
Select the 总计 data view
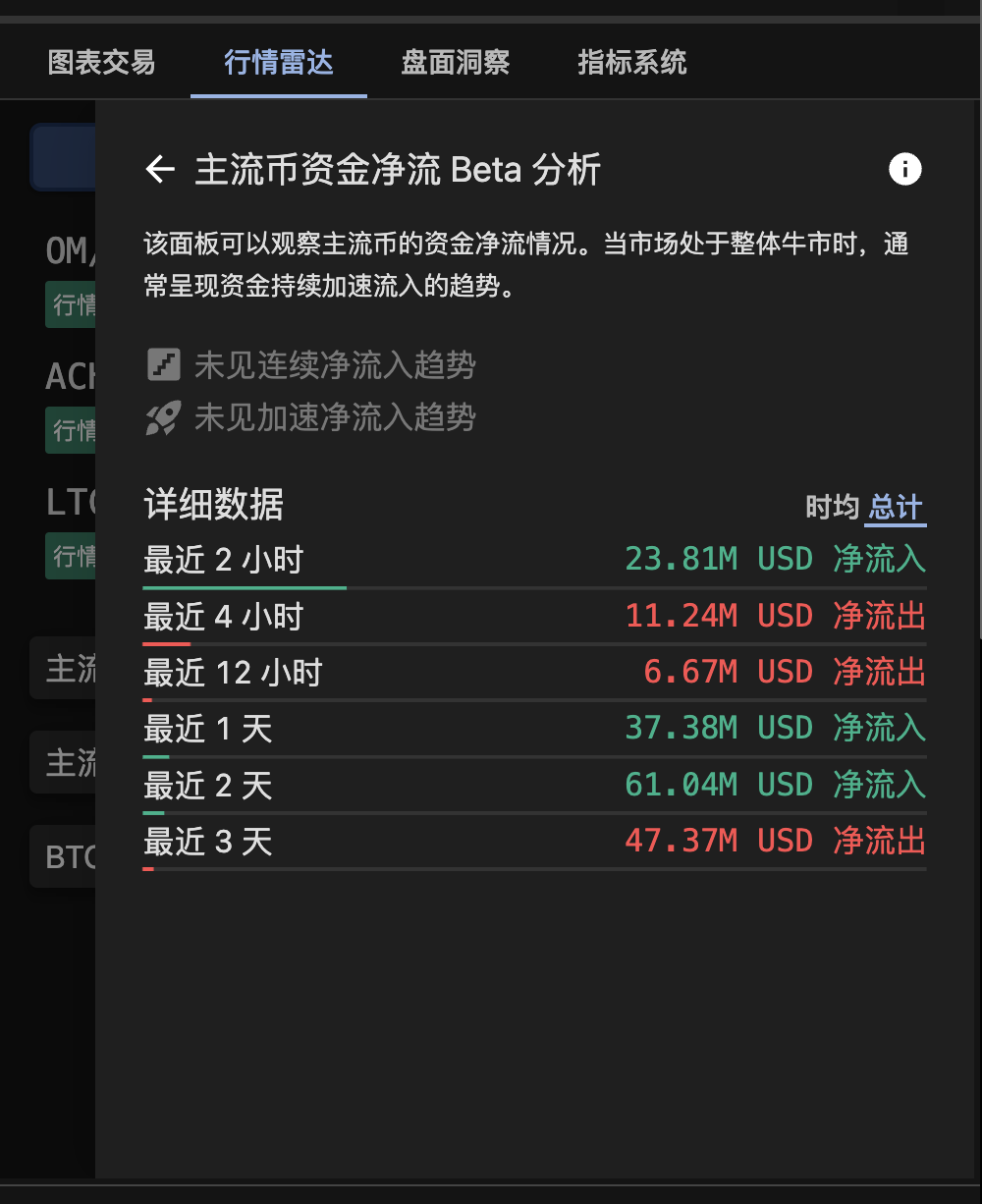pyautogui.click(x=896, y=507)
